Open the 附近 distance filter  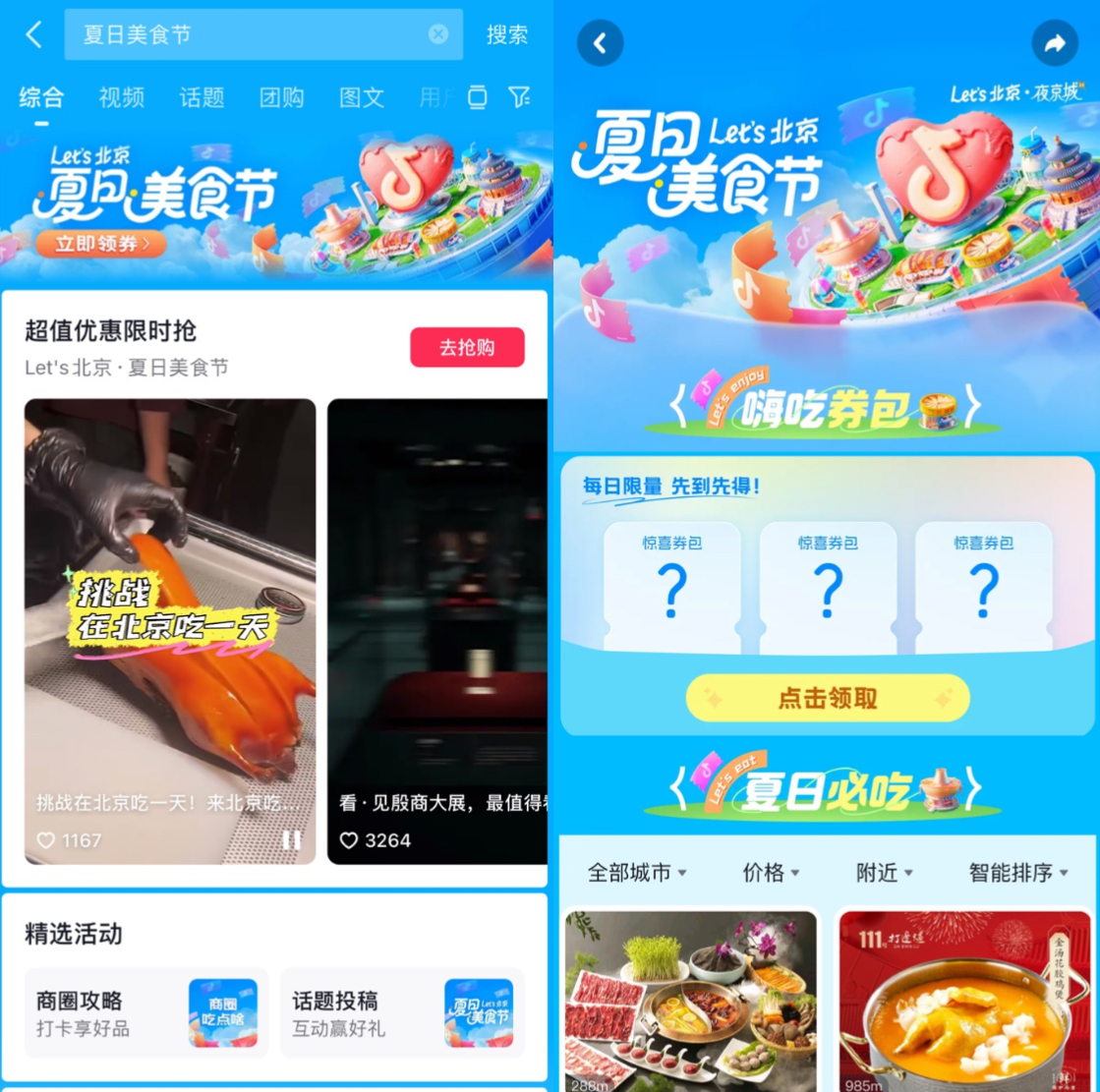point(884,872)
